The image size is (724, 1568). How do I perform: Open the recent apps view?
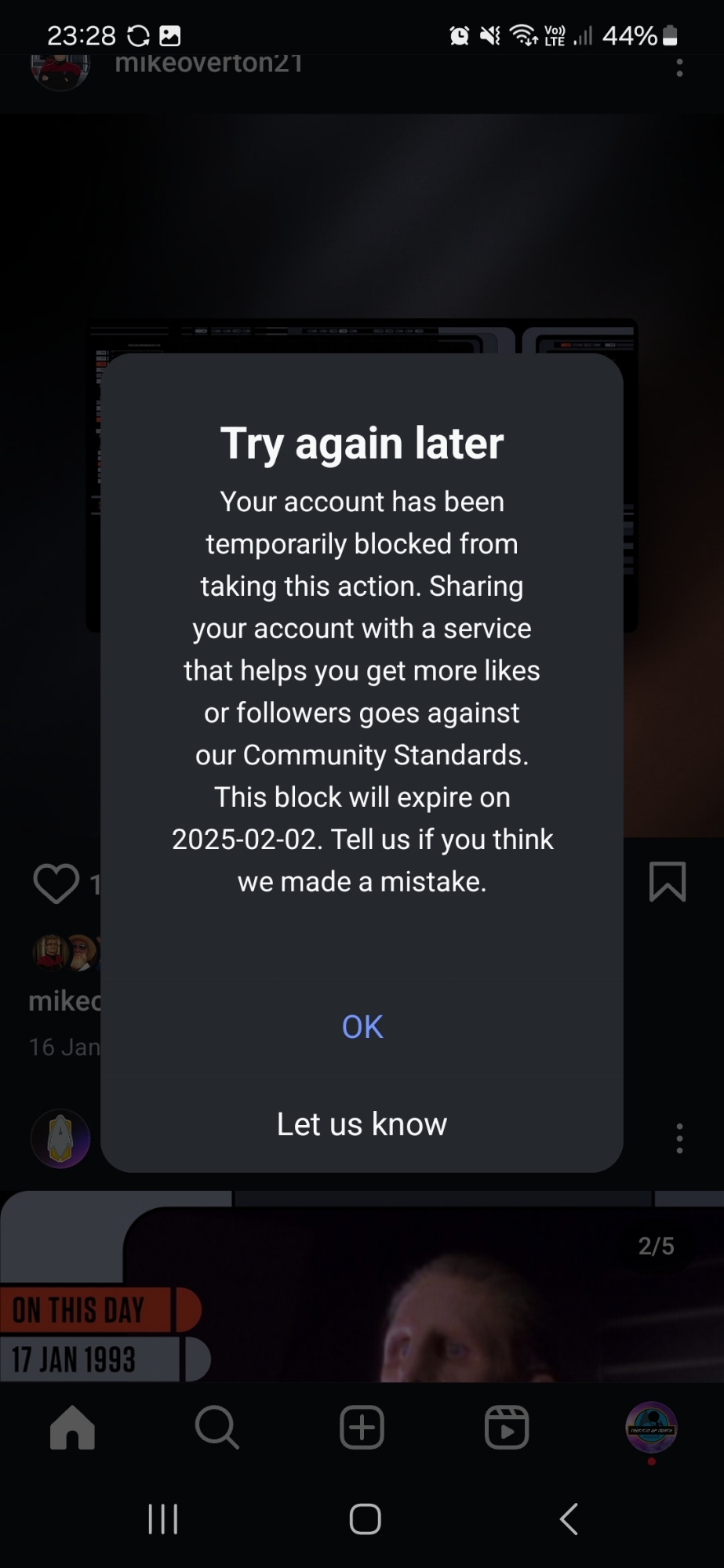tap(162, 1519)
